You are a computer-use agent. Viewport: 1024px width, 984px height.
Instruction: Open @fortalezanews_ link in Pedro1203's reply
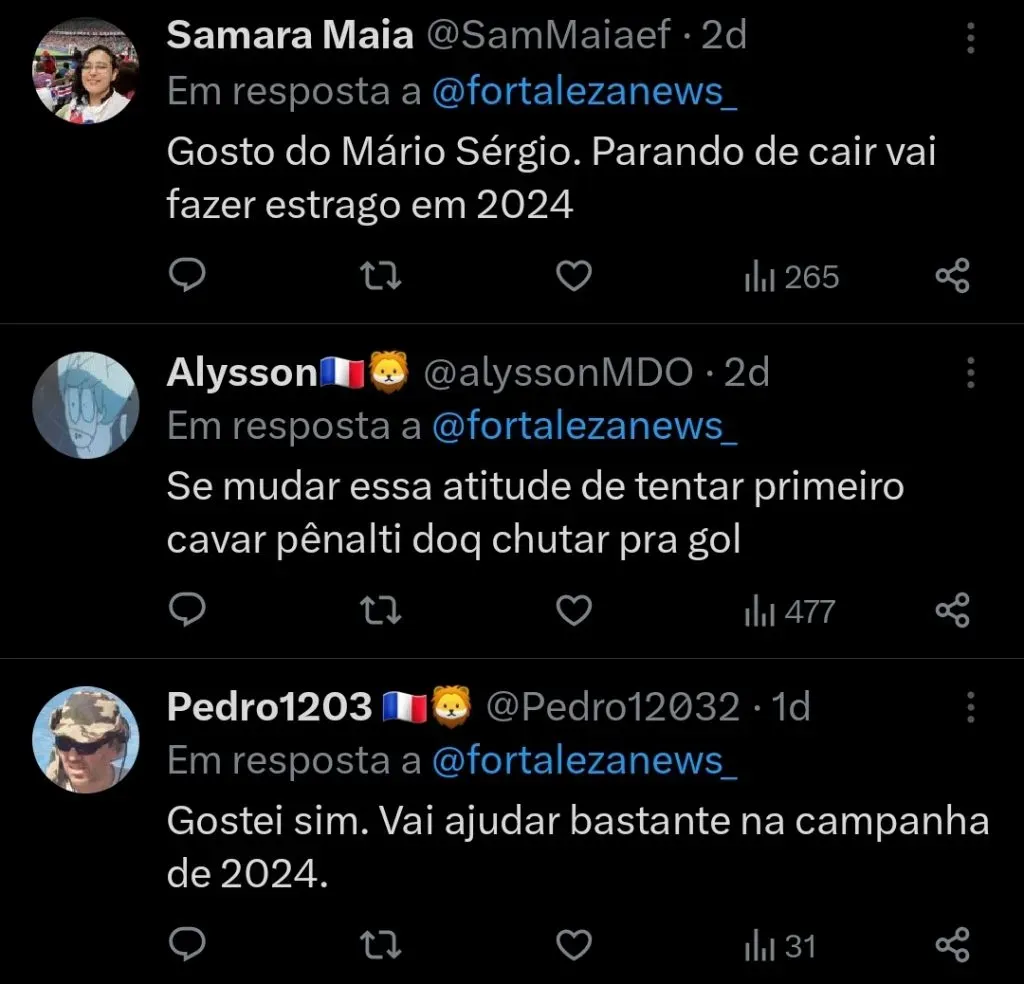585,761
